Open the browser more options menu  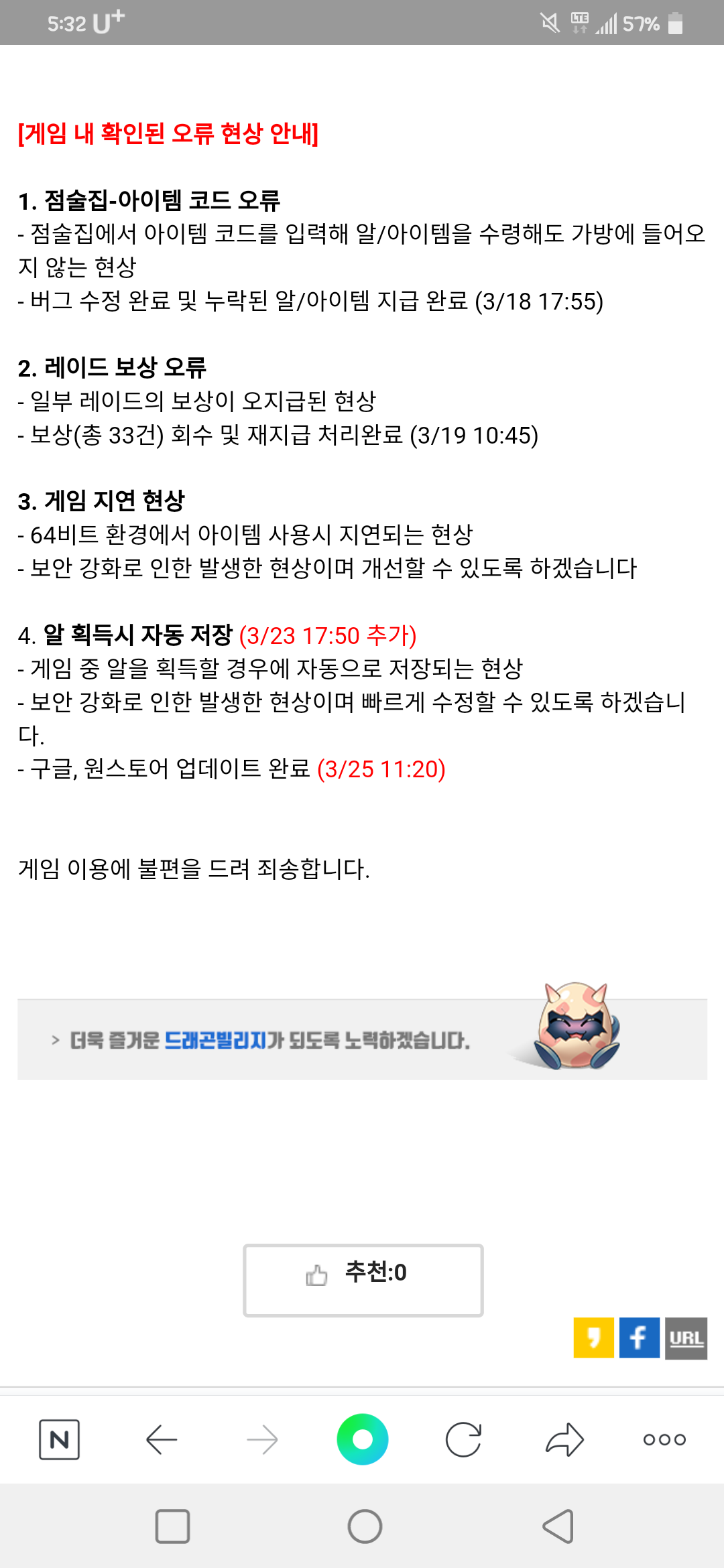point(664,1439)
